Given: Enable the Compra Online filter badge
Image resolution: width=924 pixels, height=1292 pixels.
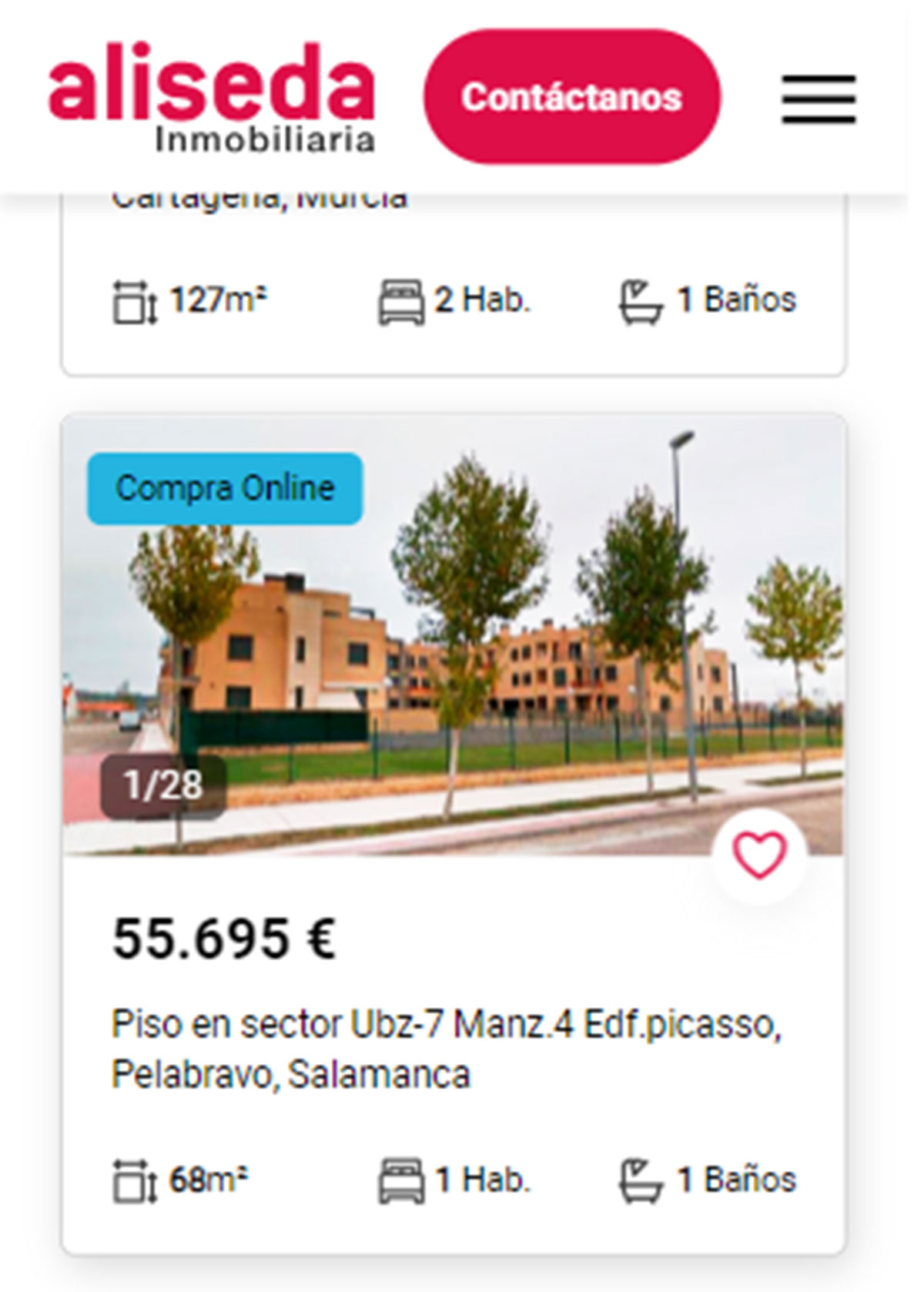Looking at the screenshot, I should click(224, 487).
